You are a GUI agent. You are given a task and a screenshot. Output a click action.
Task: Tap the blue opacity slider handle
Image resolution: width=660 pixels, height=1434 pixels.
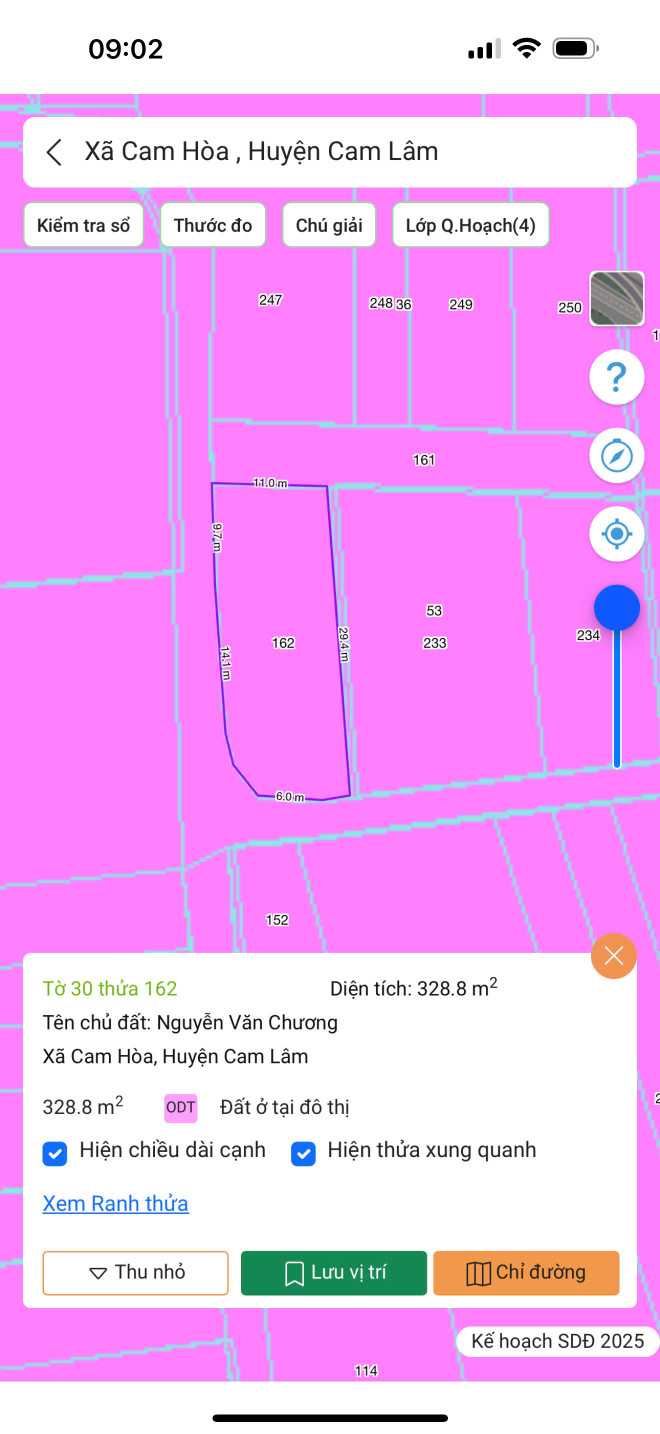(617, 608)
